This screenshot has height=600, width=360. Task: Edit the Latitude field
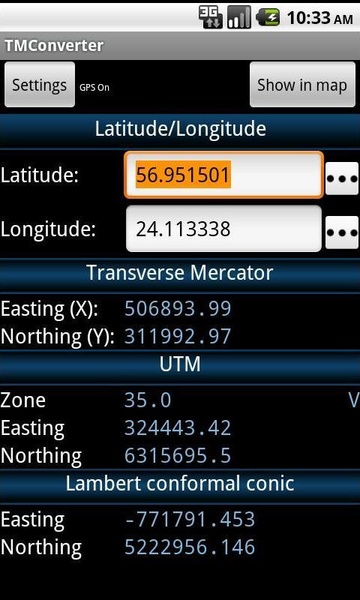pyautogui.click(x=224, y=175)
